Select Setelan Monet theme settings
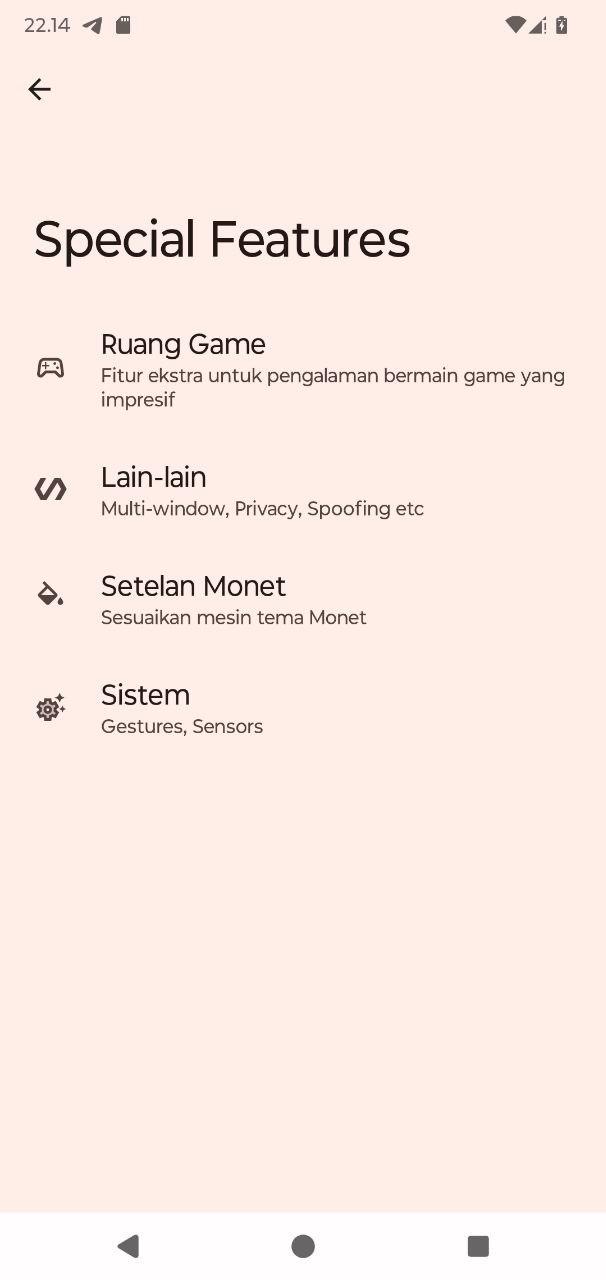606x1280 pixels. (x=303, y=600)
